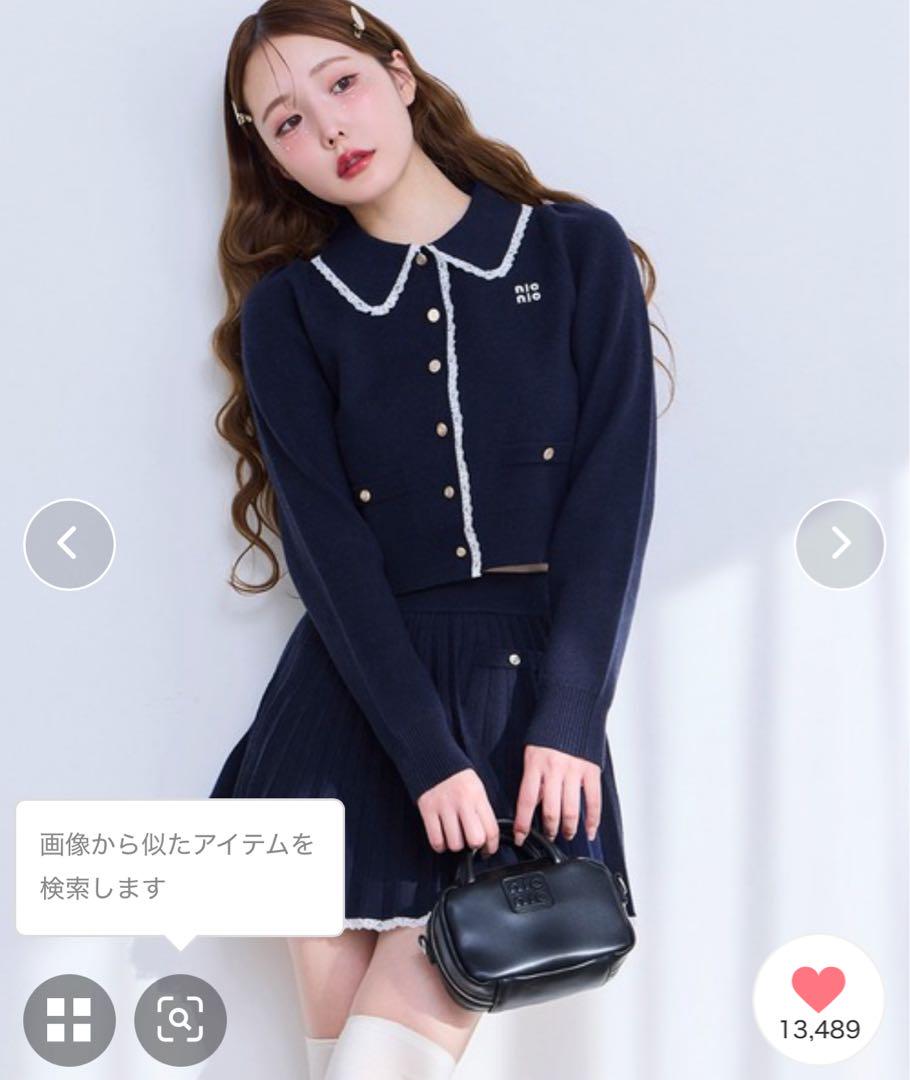The image size is (910, 1080).
Task: Go to the next product image
Action: tap(840, 544)
